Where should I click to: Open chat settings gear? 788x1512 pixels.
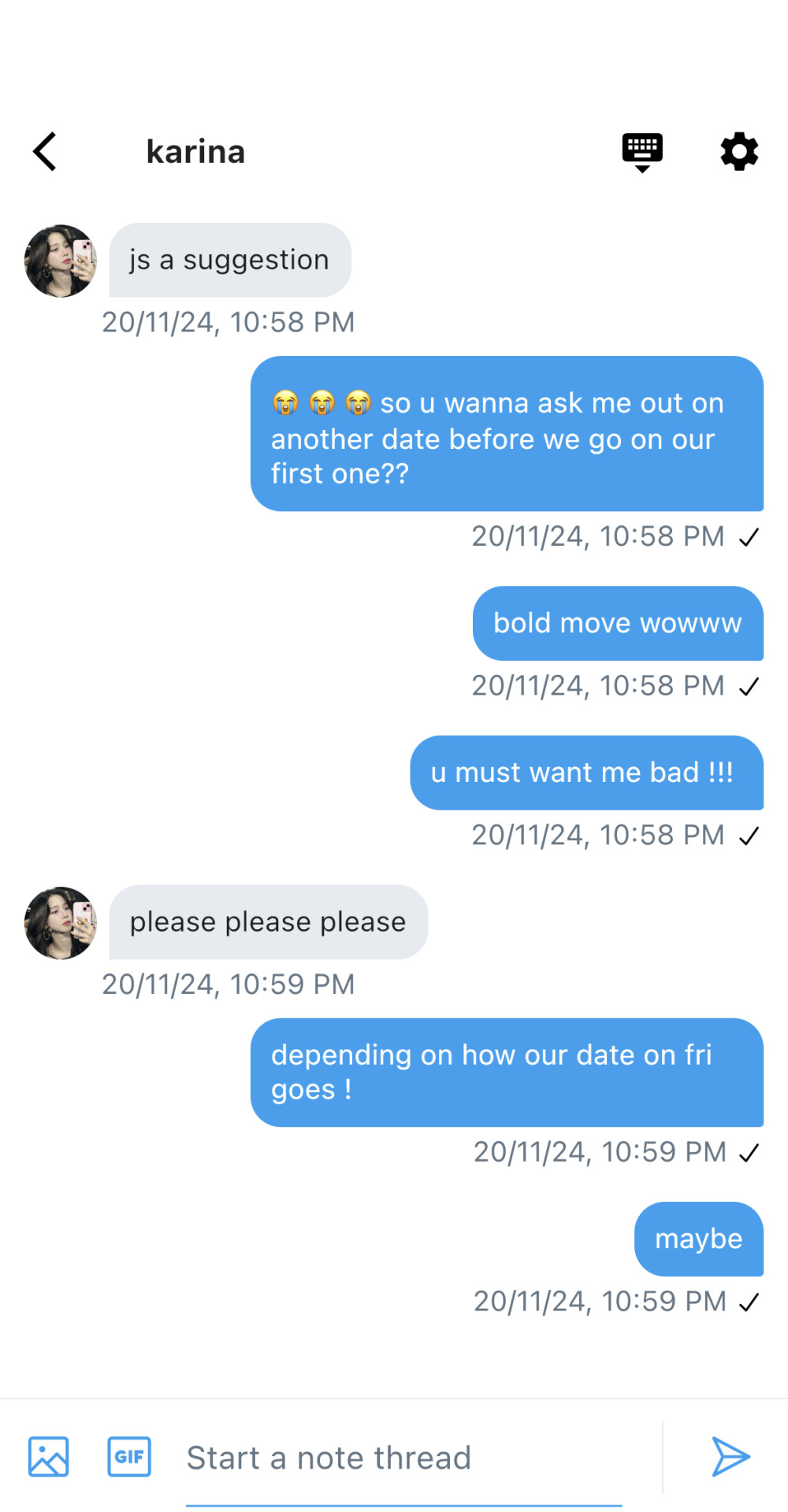(739, 151)
